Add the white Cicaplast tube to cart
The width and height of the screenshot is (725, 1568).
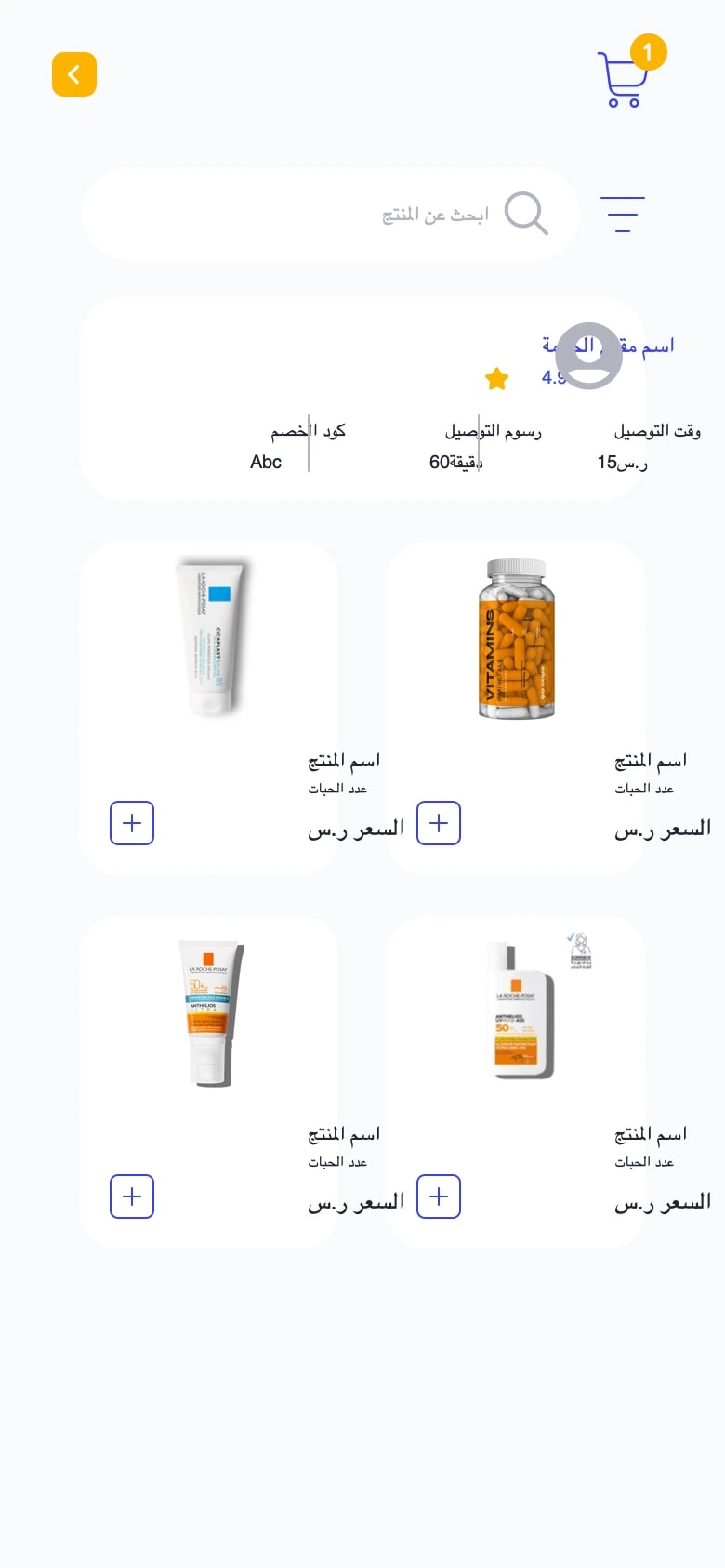pos(132,823)
